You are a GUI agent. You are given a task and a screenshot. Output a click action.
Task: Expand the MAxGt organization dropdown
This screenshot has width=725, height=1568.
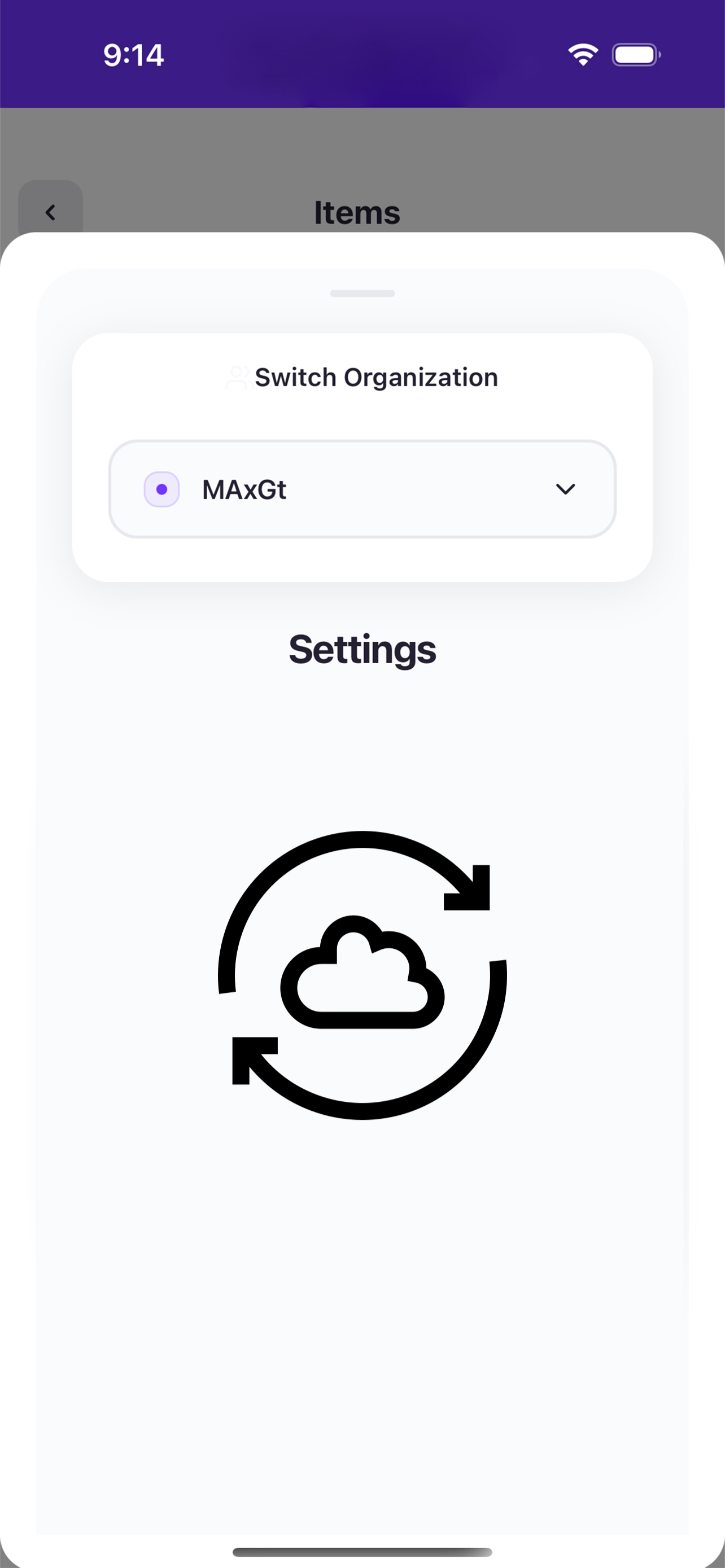[x=362, y=489]
